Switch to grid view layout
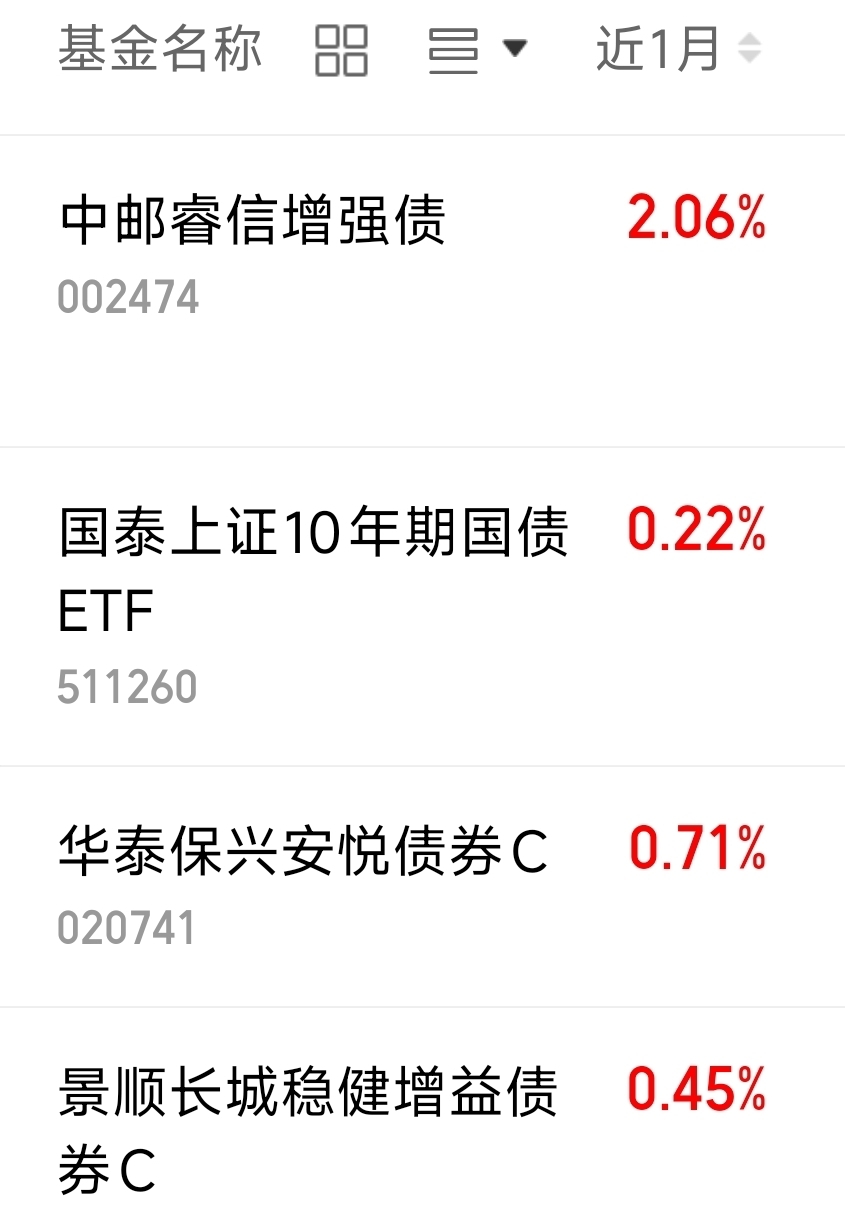845x1216 pixels. pyautogui.click(x=341, y=50)
